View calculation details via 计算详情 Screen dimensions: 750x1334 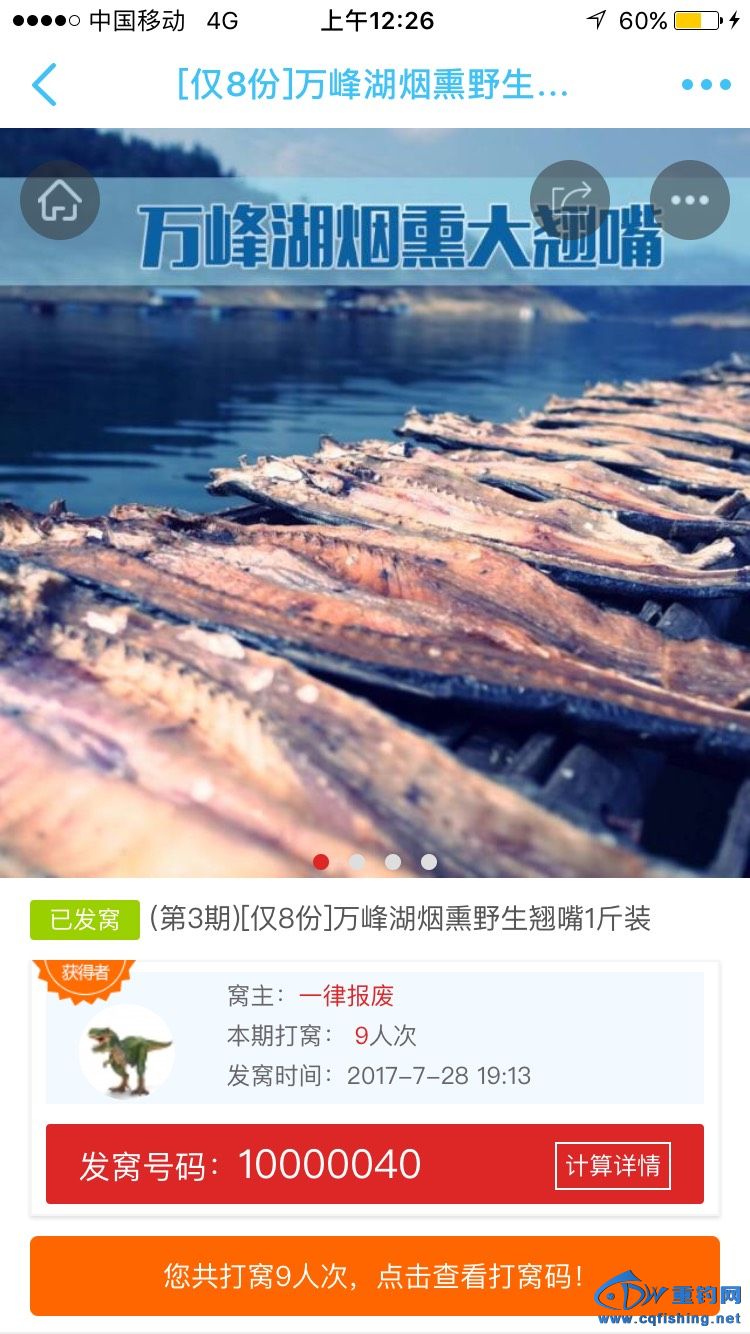coord(612,1165)
